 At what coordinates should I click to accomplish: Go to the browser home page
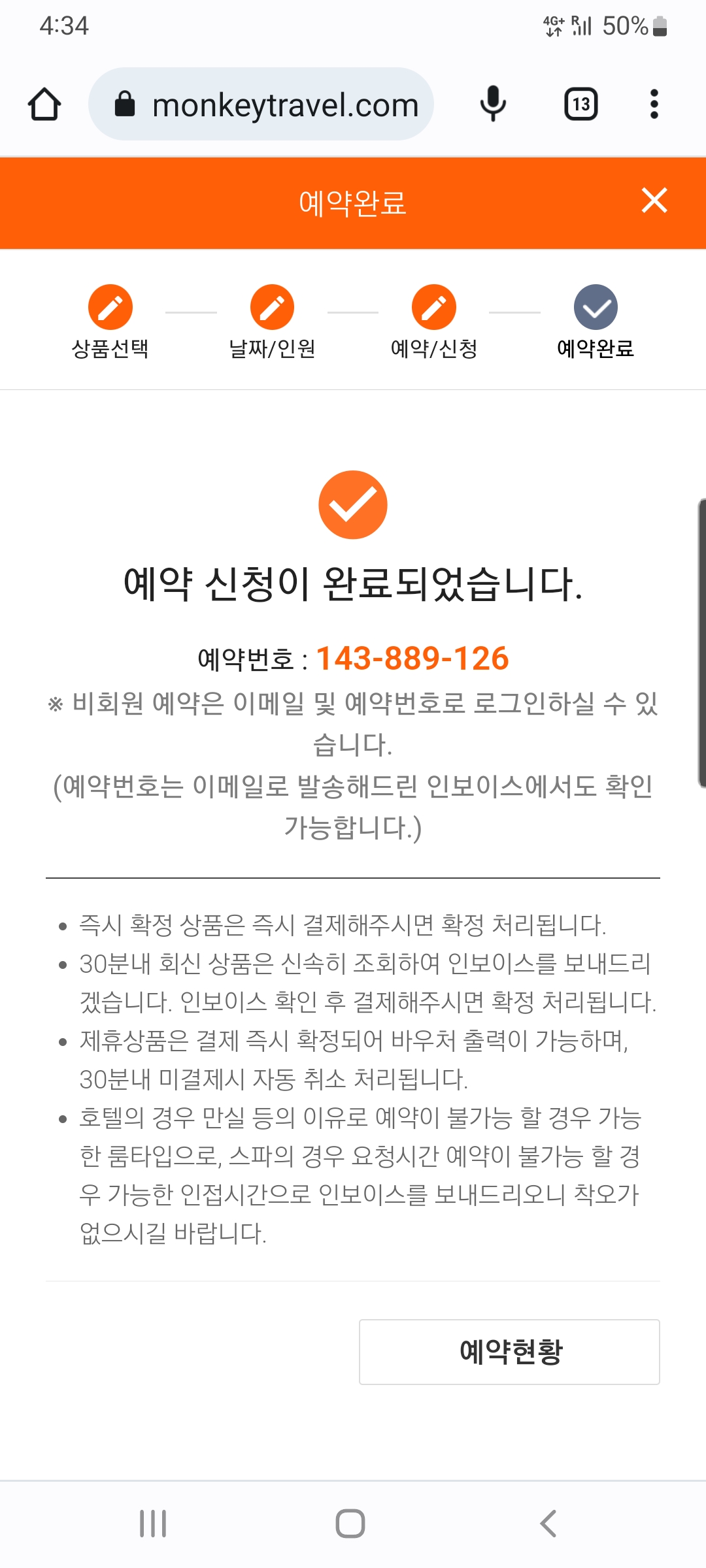click(44, 105)
